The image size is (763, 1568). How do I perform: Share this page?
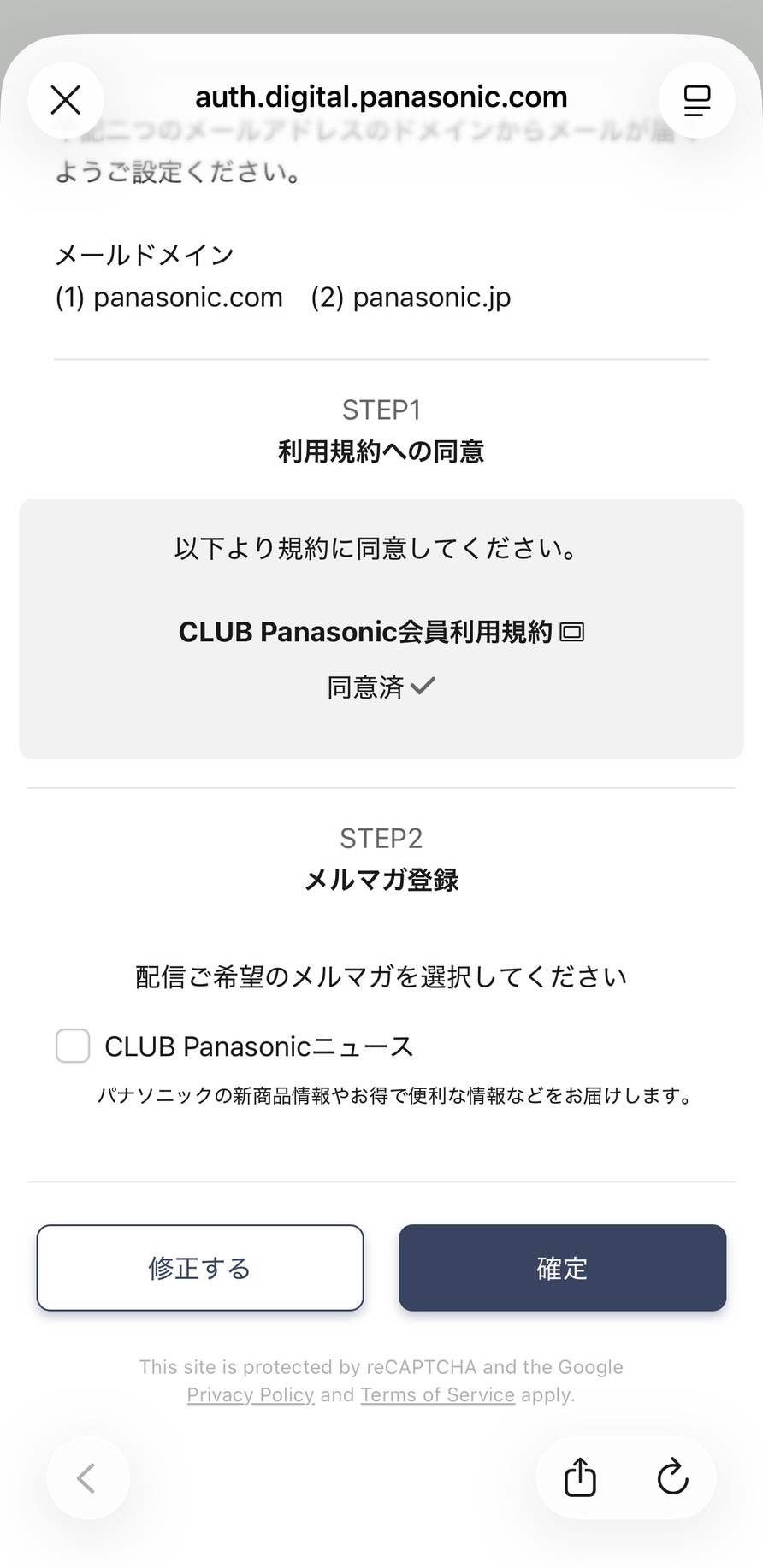point(580,1477)
